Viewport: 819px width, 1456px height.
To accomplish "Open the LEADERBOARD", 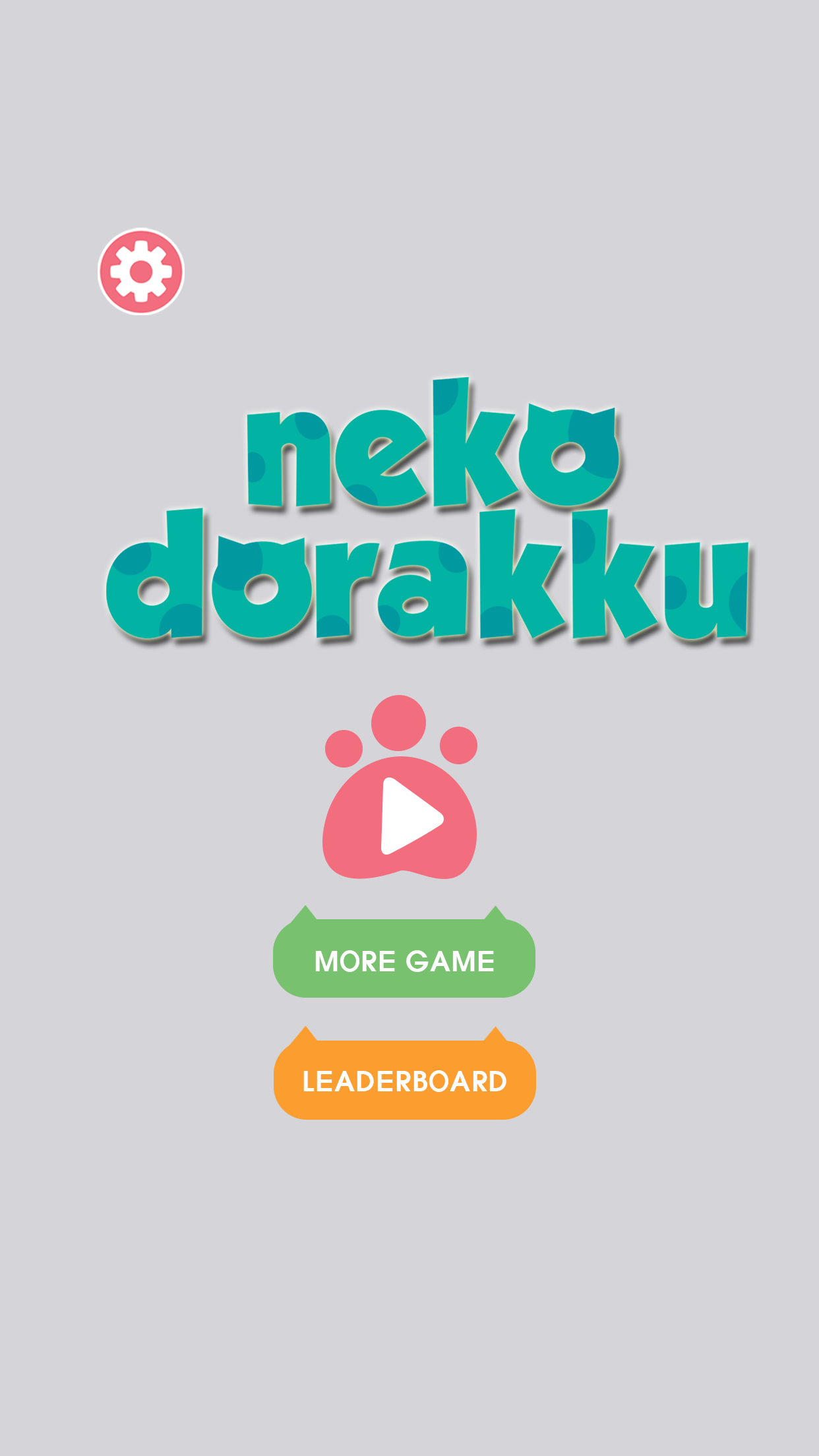I will (x=404, y=1080).
